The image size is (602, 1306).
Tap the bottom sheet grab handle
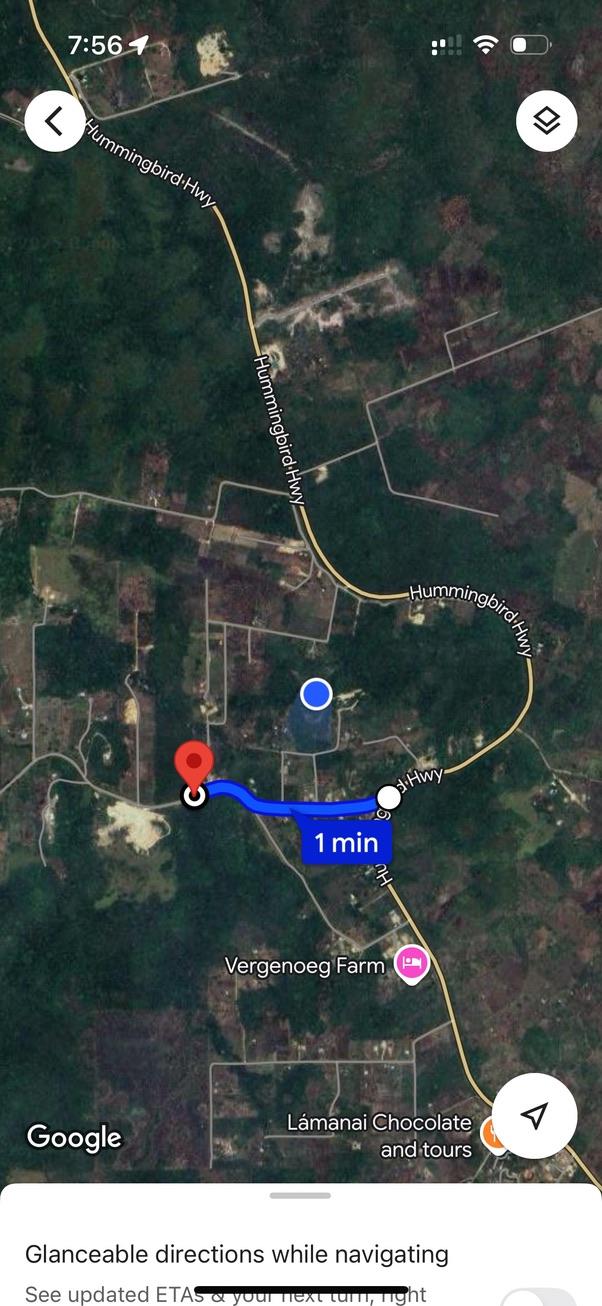[300, 1195]
